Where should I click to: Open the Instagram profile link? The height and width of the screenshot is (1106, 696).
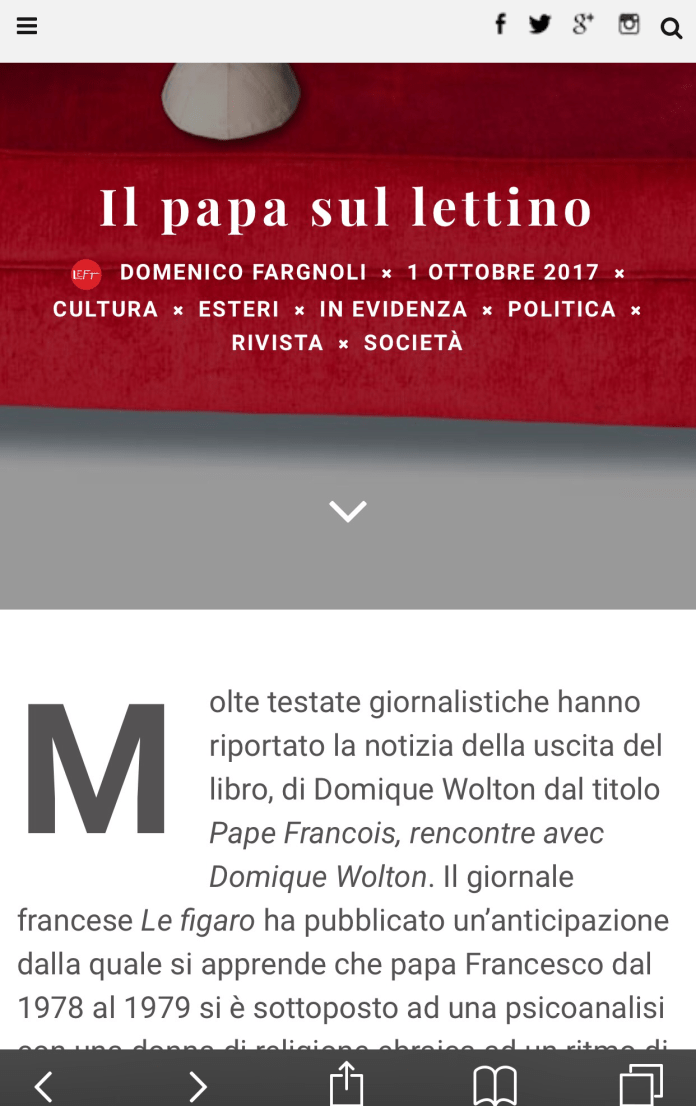tap(628, 25)
